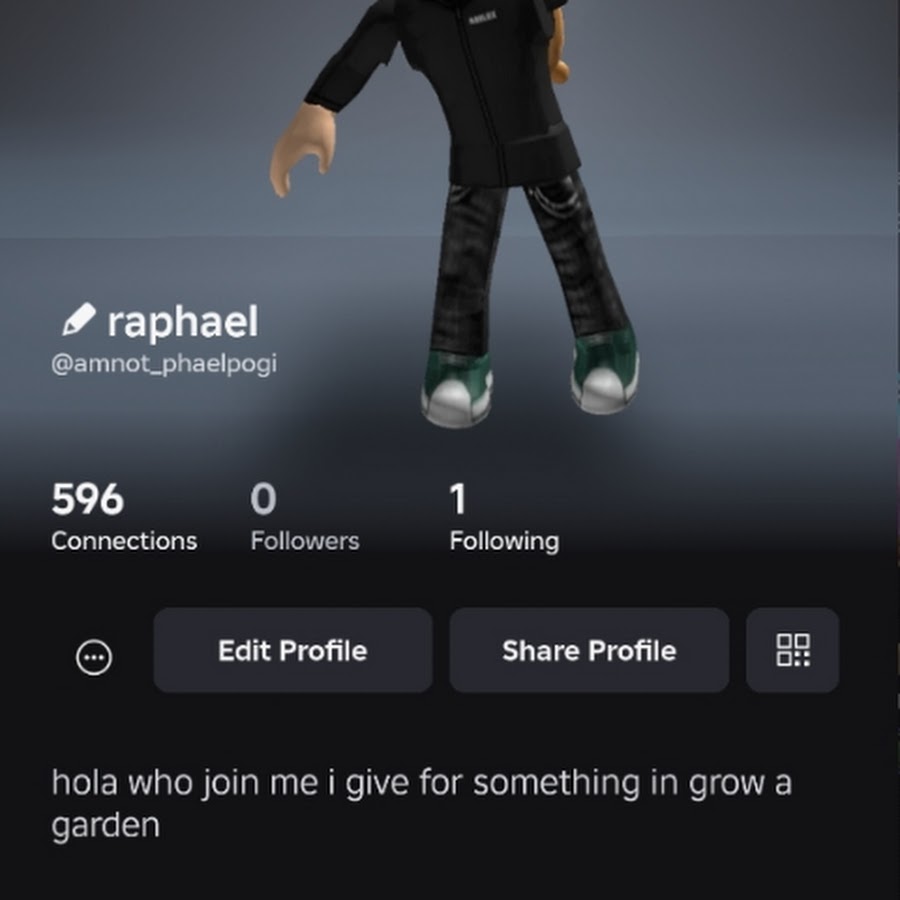Tap the Edit Profile button

(292, 651)
